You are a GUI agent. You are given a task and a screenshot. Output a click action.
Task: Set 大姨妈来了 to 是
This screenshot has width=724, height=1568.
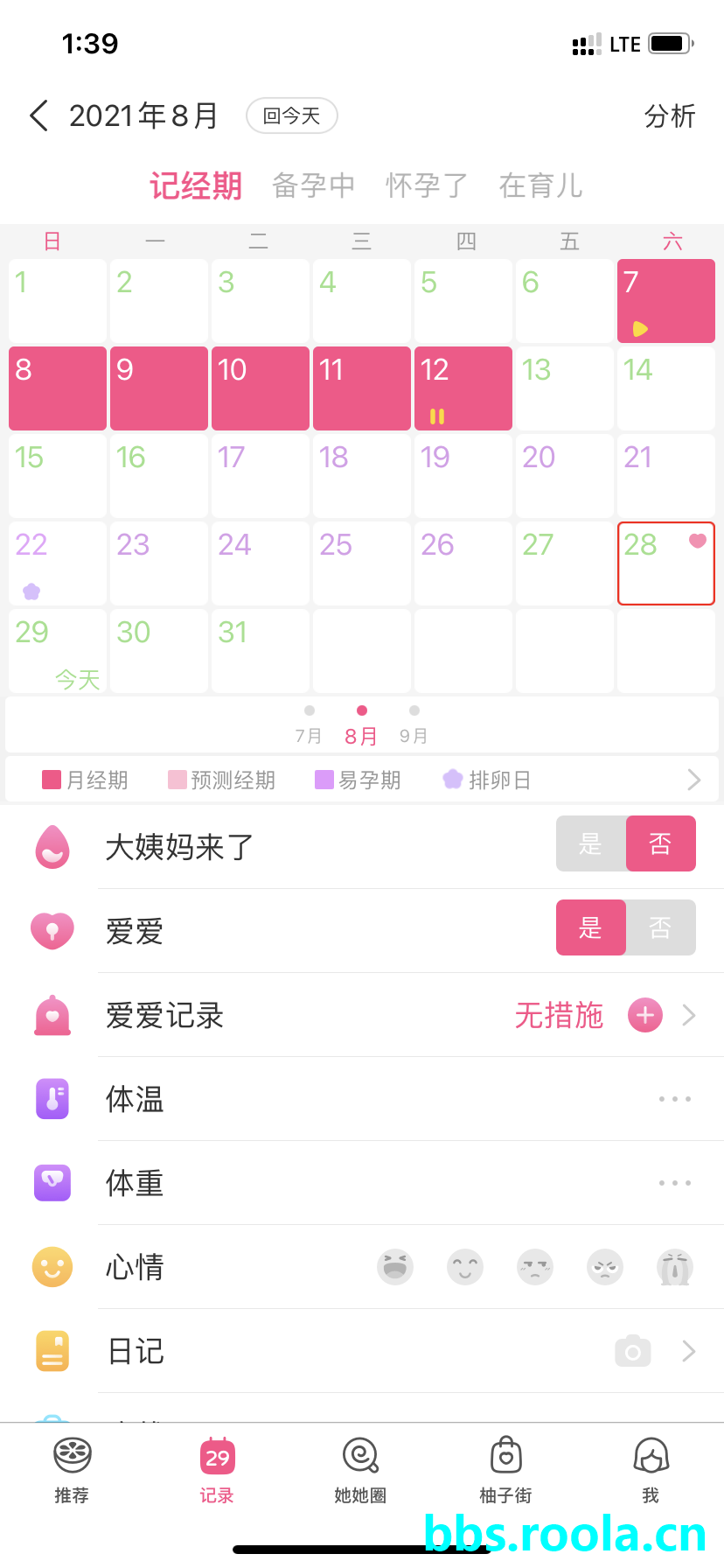591,843
